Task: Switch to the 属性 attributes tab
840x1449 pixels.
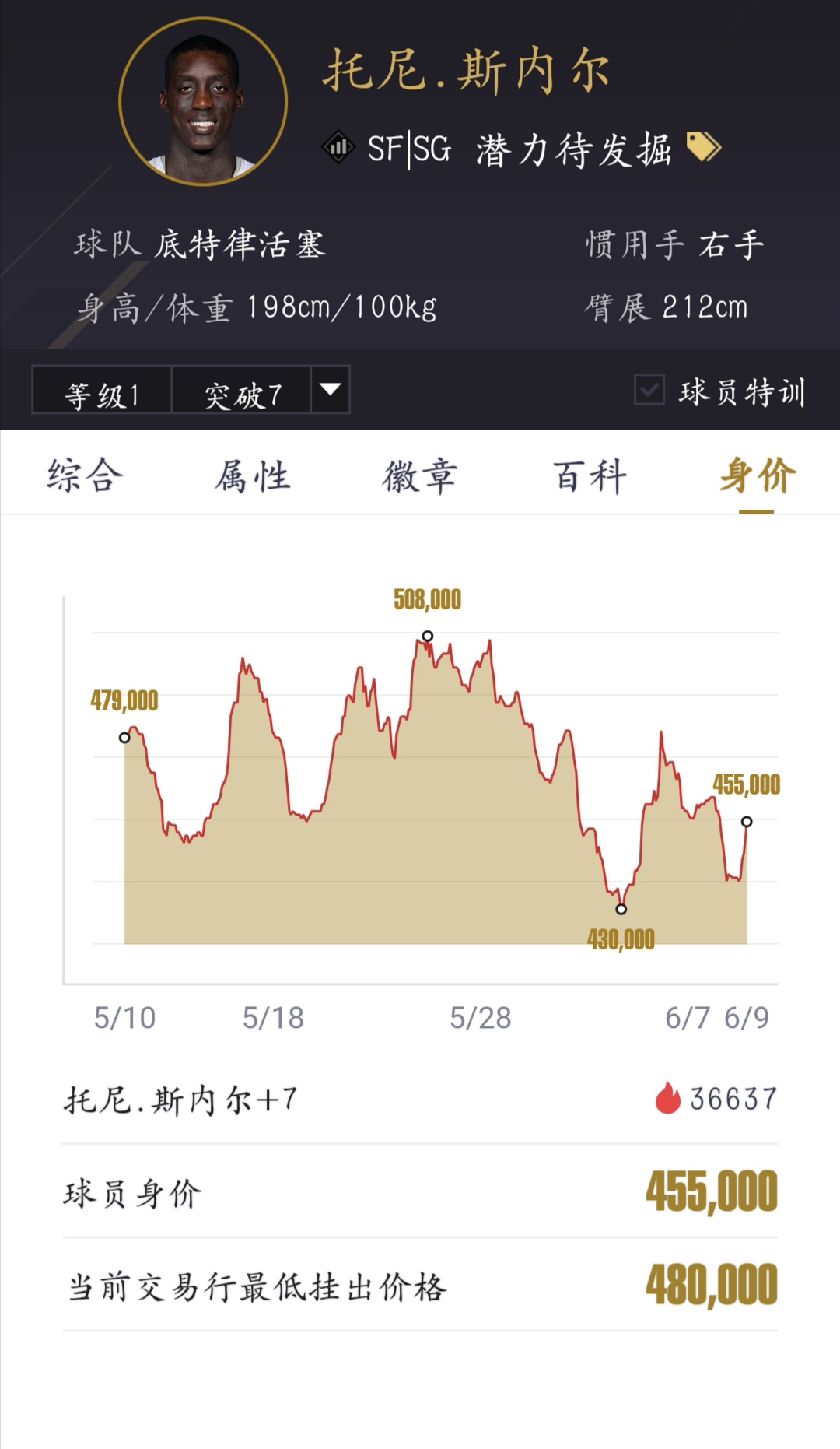Action: 253,476
